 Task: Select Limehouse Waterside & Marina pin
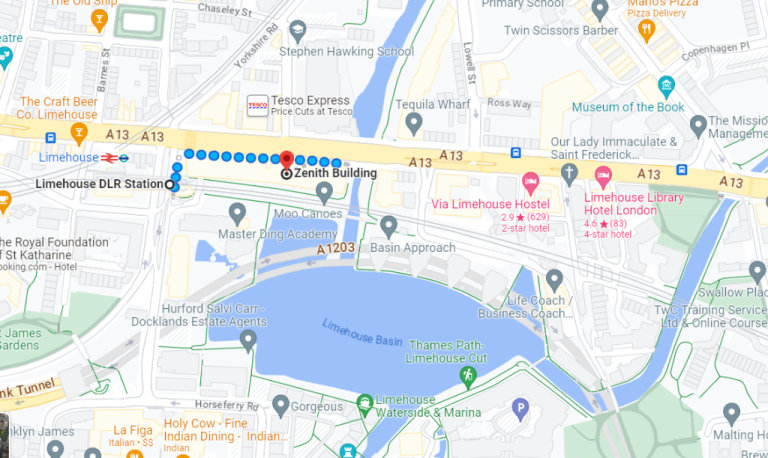[364, 406]
